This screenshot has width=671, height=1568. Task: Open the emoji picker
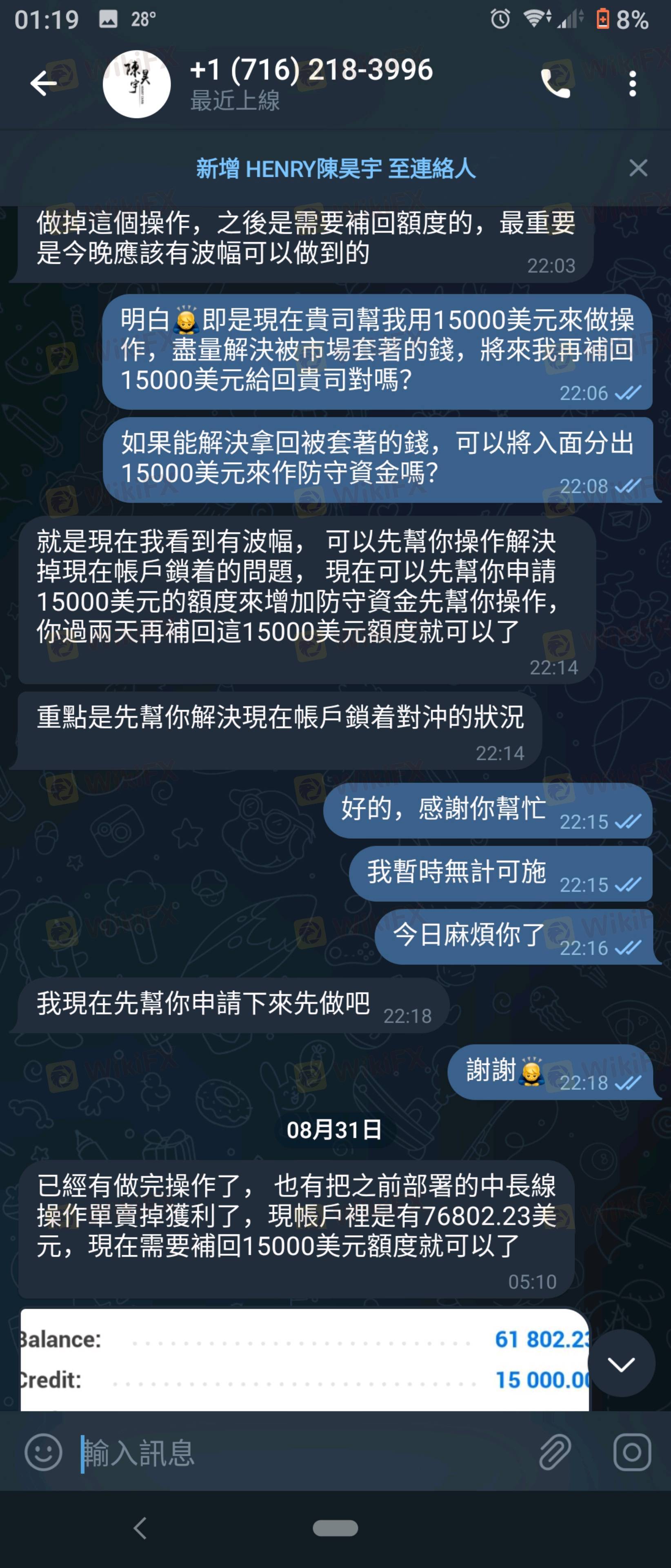click(x=43, y=1452)
